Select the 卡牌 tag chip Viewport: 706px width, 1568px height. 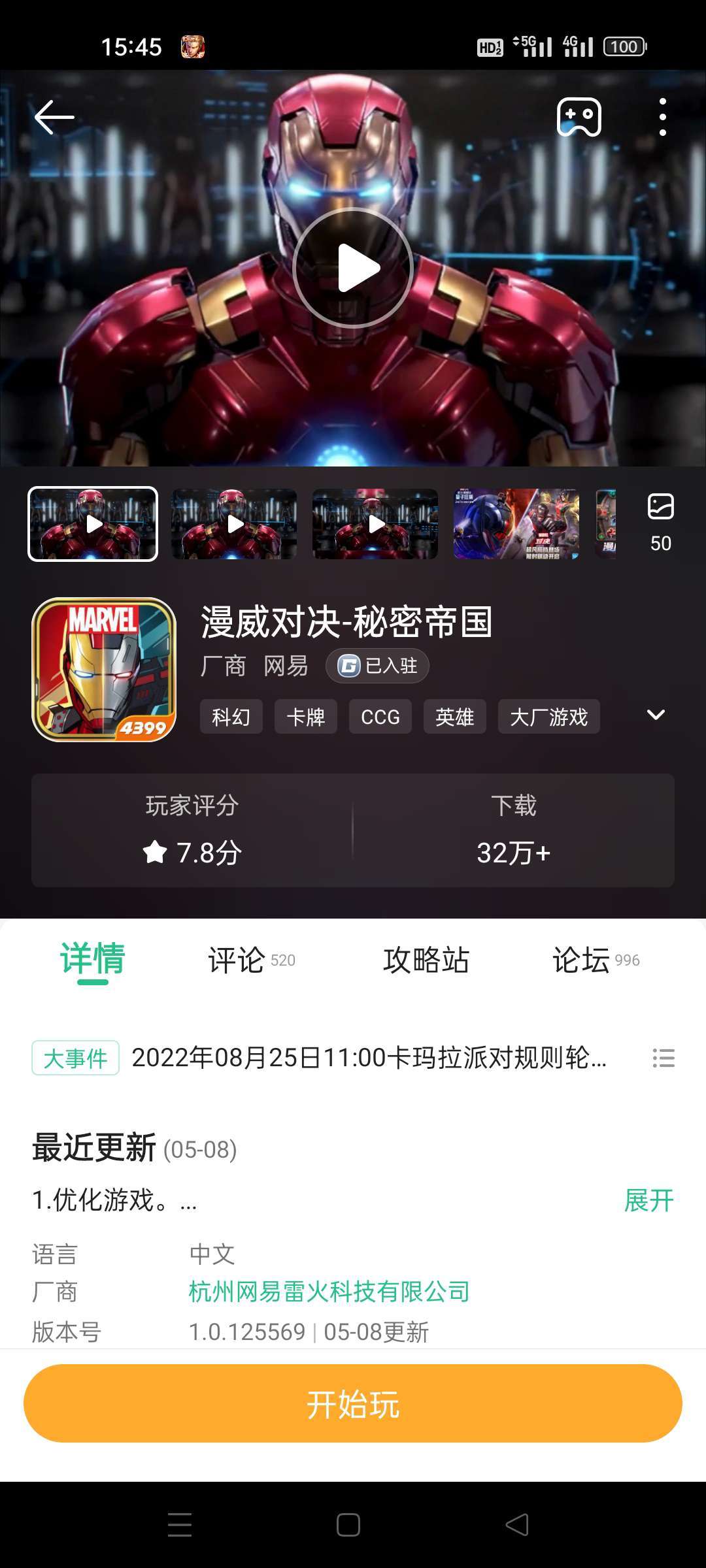coord(305,717)
